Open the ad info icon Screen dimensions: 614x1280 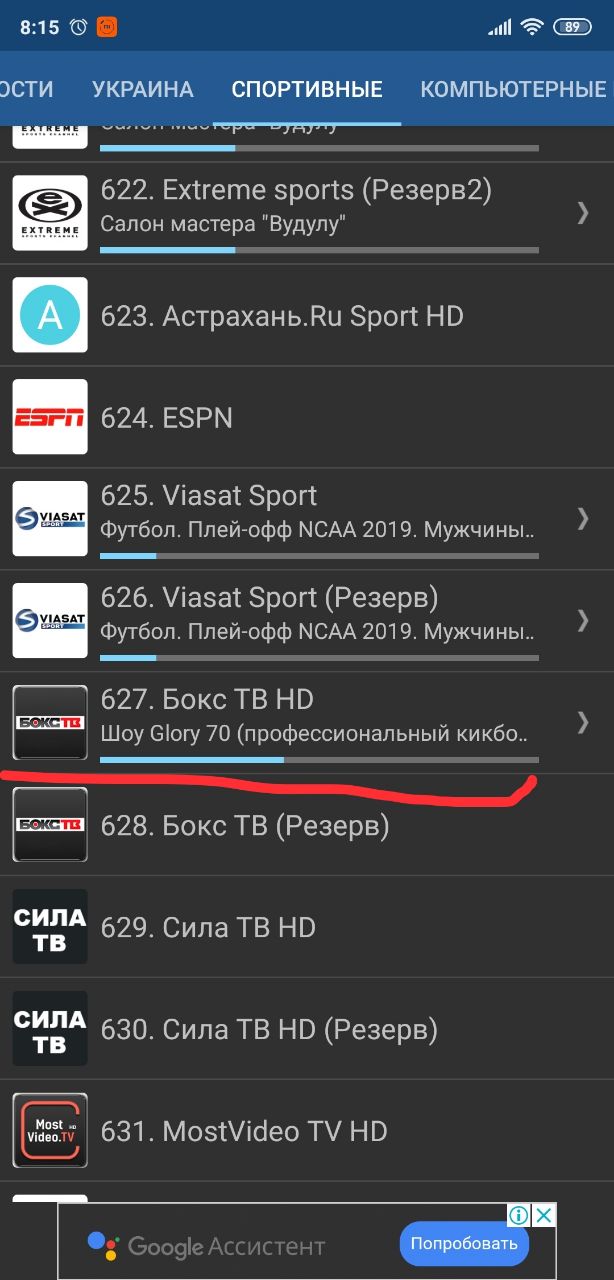click(518, 1215)
